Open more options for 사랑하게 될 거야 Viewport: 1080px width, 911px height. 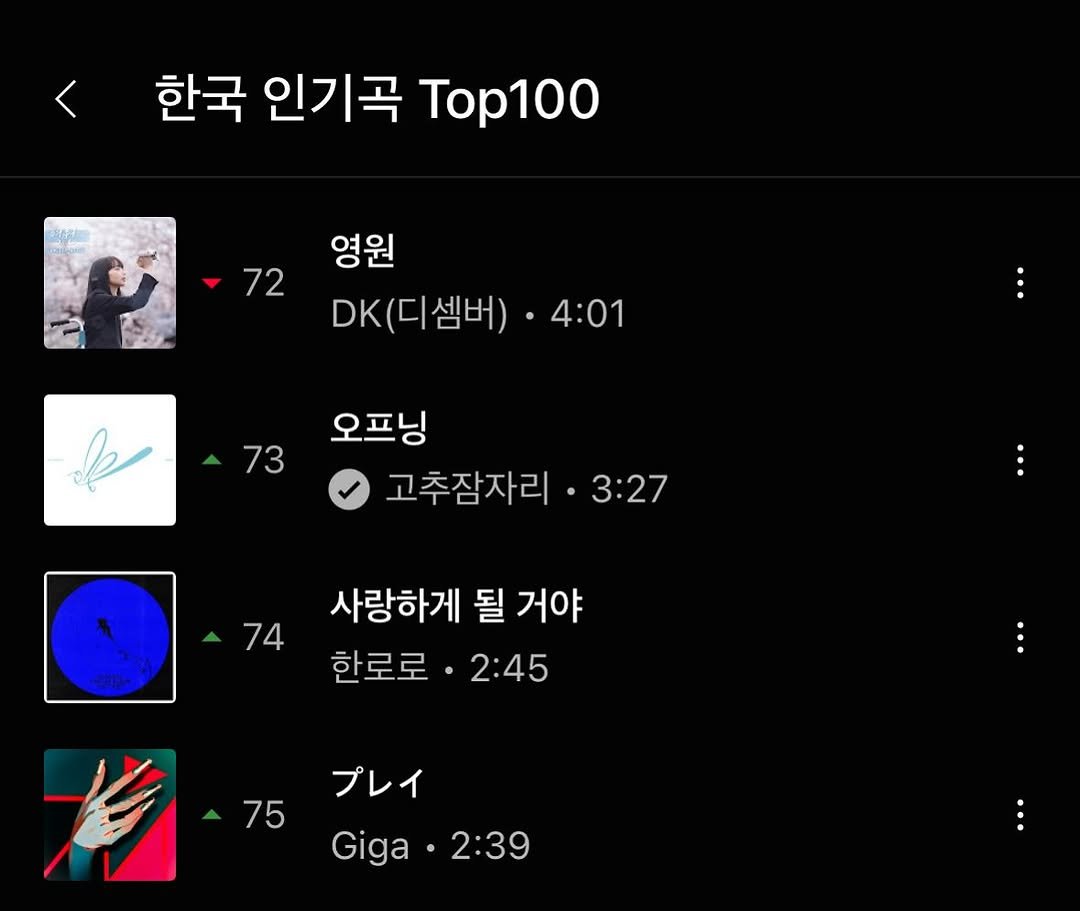coord(1019,637)
